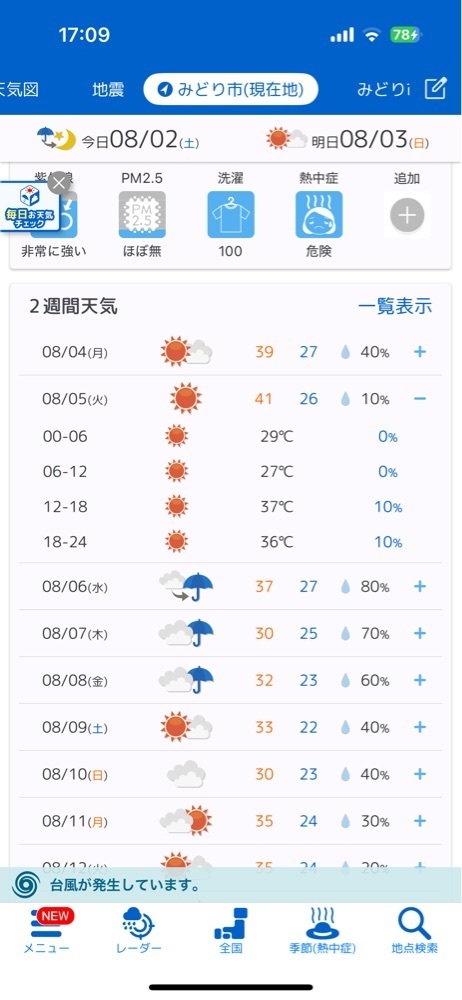Open today's 08/02 forecast
The width and height of the screenshot is (462, 1000).
[x=119, y=139]
